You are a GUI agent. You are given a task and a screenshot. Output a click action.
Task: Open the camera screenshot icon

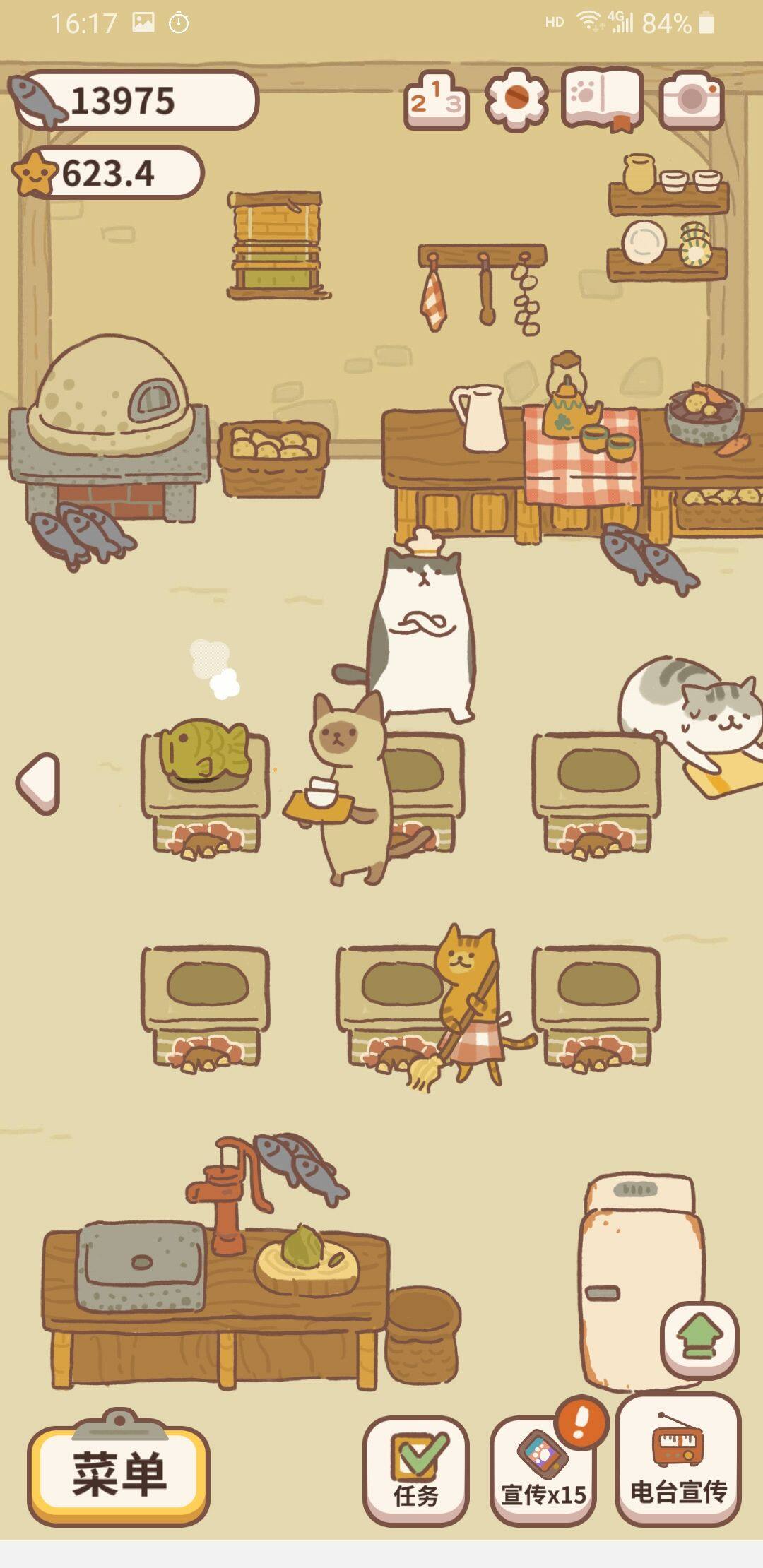692,100
